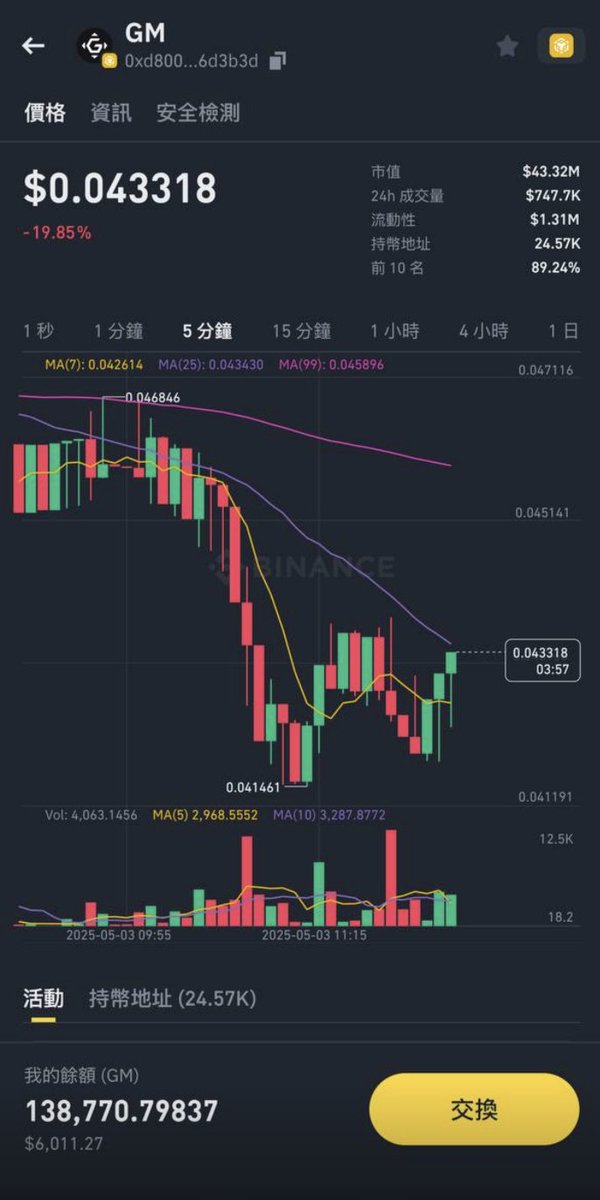Copy the GM contract address
Screen dimensions: 600x1200
pos(277,61)
